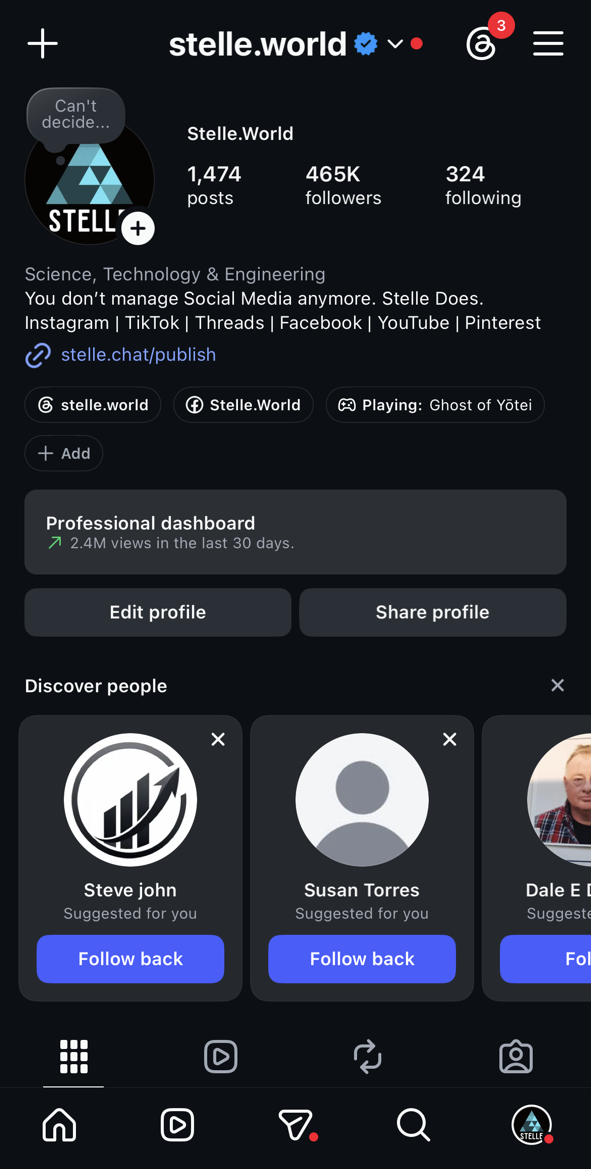Image resolution: width=591 pixels, height=1169 pixels.
Task: Tap the plus icon to create a post
Action: pos(42,44)
